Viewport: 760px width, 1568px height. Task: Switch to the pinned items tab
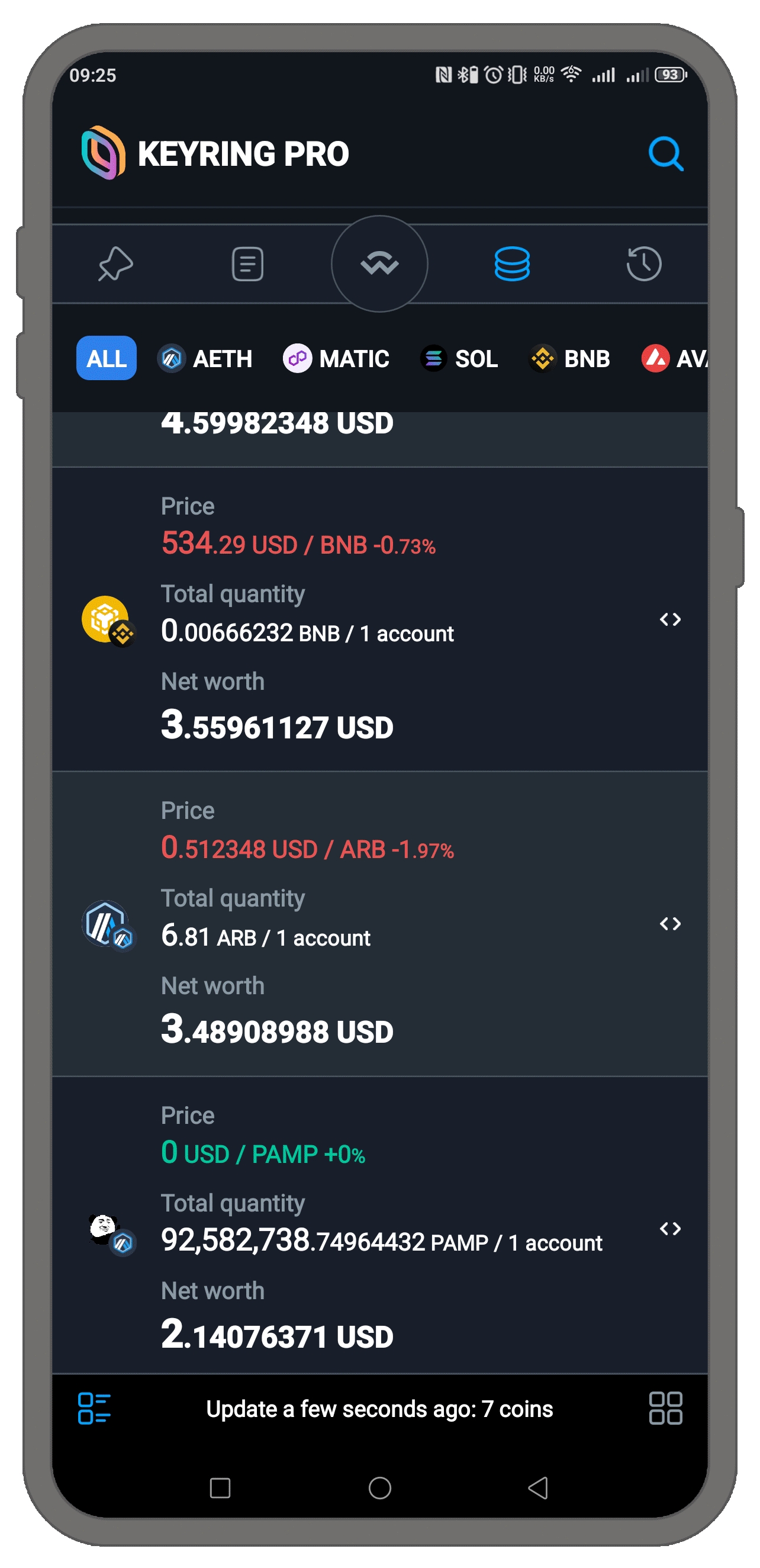pos(115,264)
